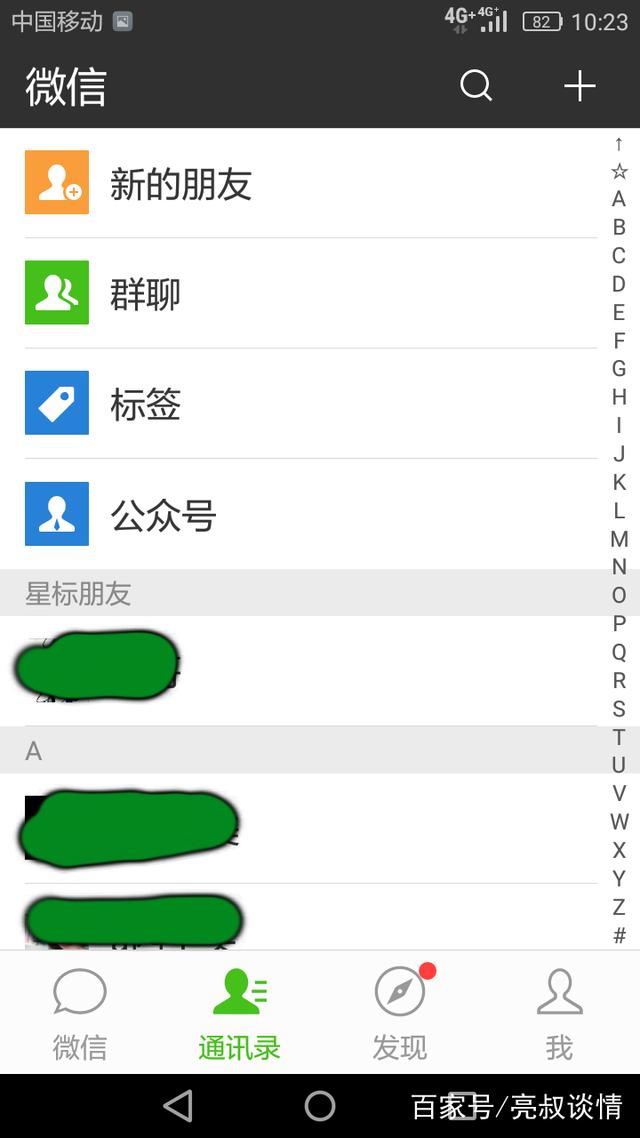
Task: Switch to the 微信 chats tab
Action: [x=80, y=1013]
